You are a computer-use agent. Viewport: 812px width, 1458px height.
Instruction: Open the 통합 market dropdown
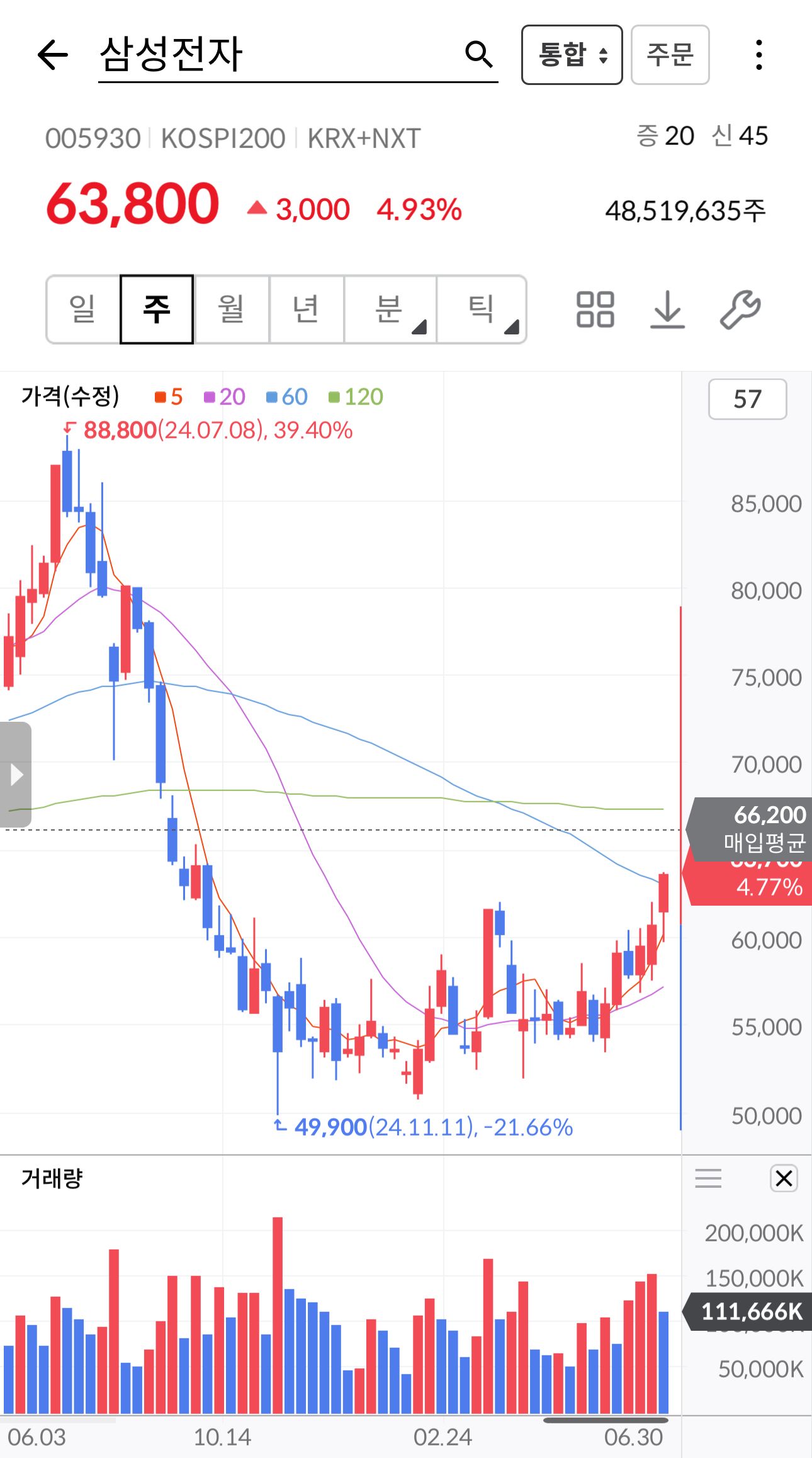pos(572,55)
